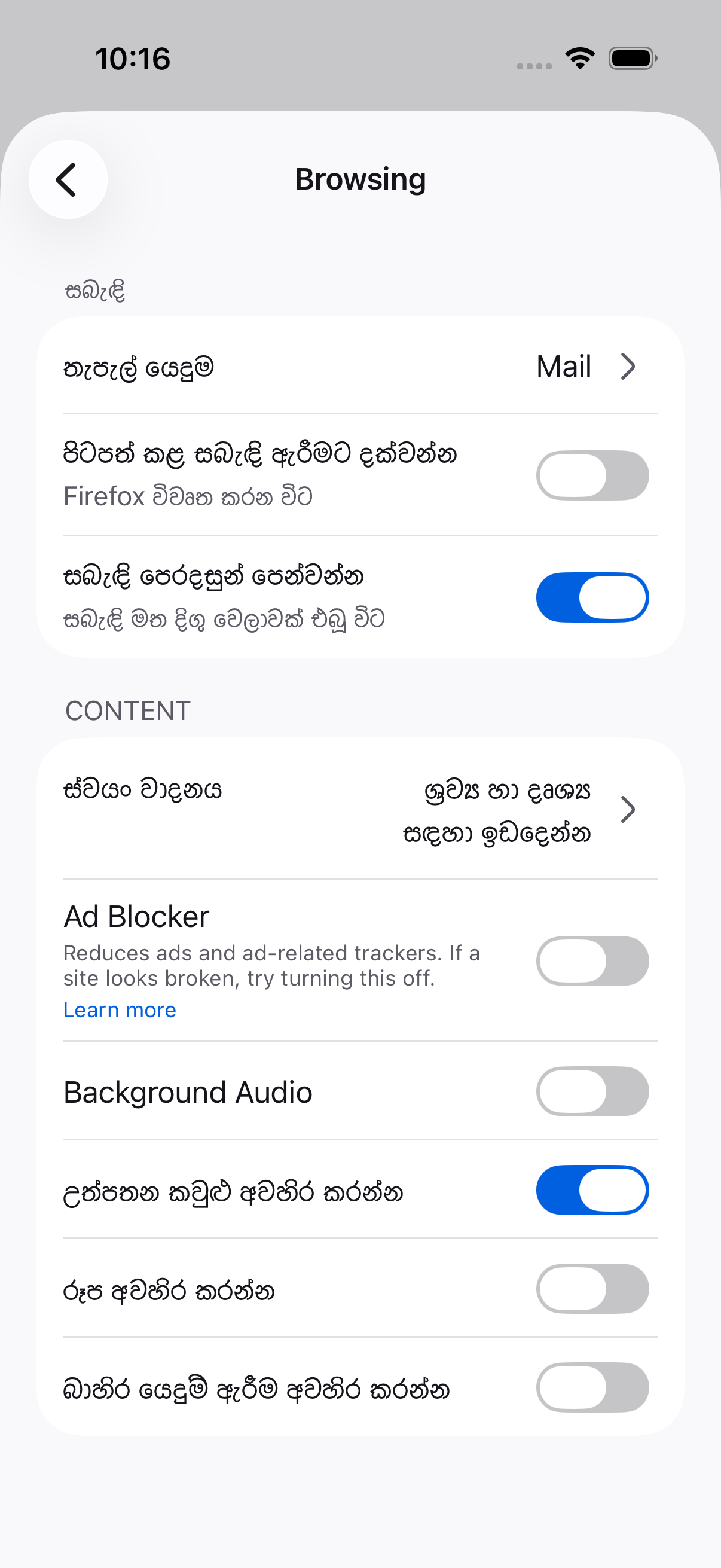Enable the Ad Blocker switch
This screenshot has height=1568, width=721.
point(592,961)
